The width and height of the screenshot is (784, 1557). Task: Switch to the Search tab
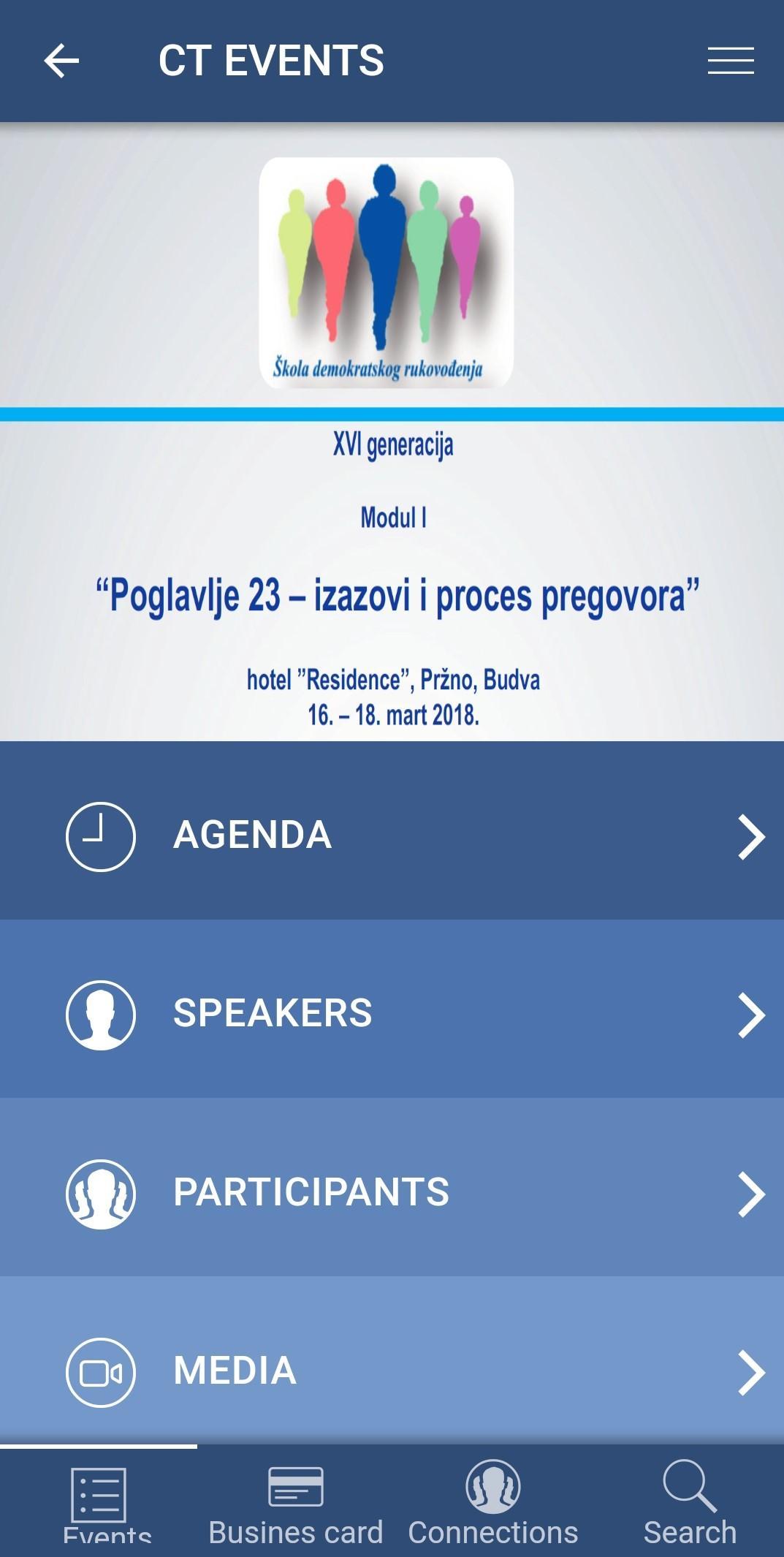point(689,1502)
